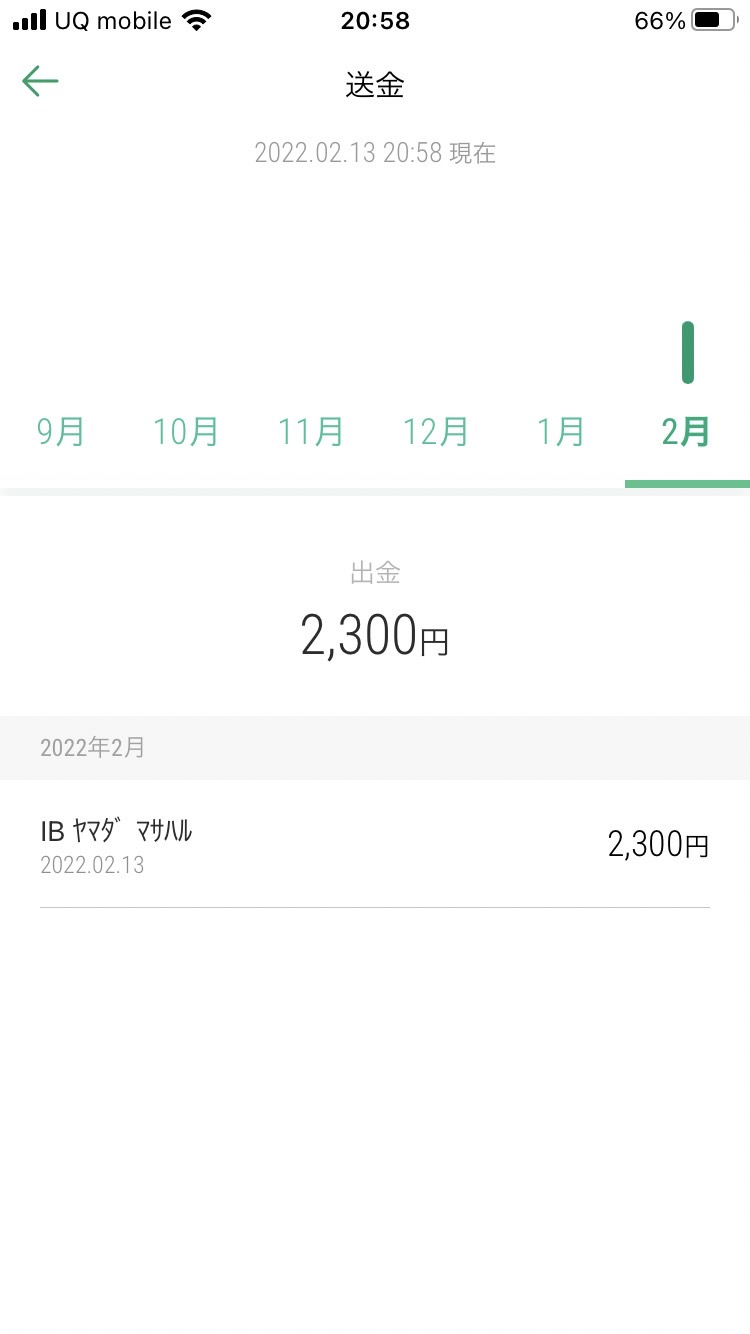Viewport: 750px width, 1334px height.
Task: Switch to the 10月 month tab
Action: (x=187, y=432)
